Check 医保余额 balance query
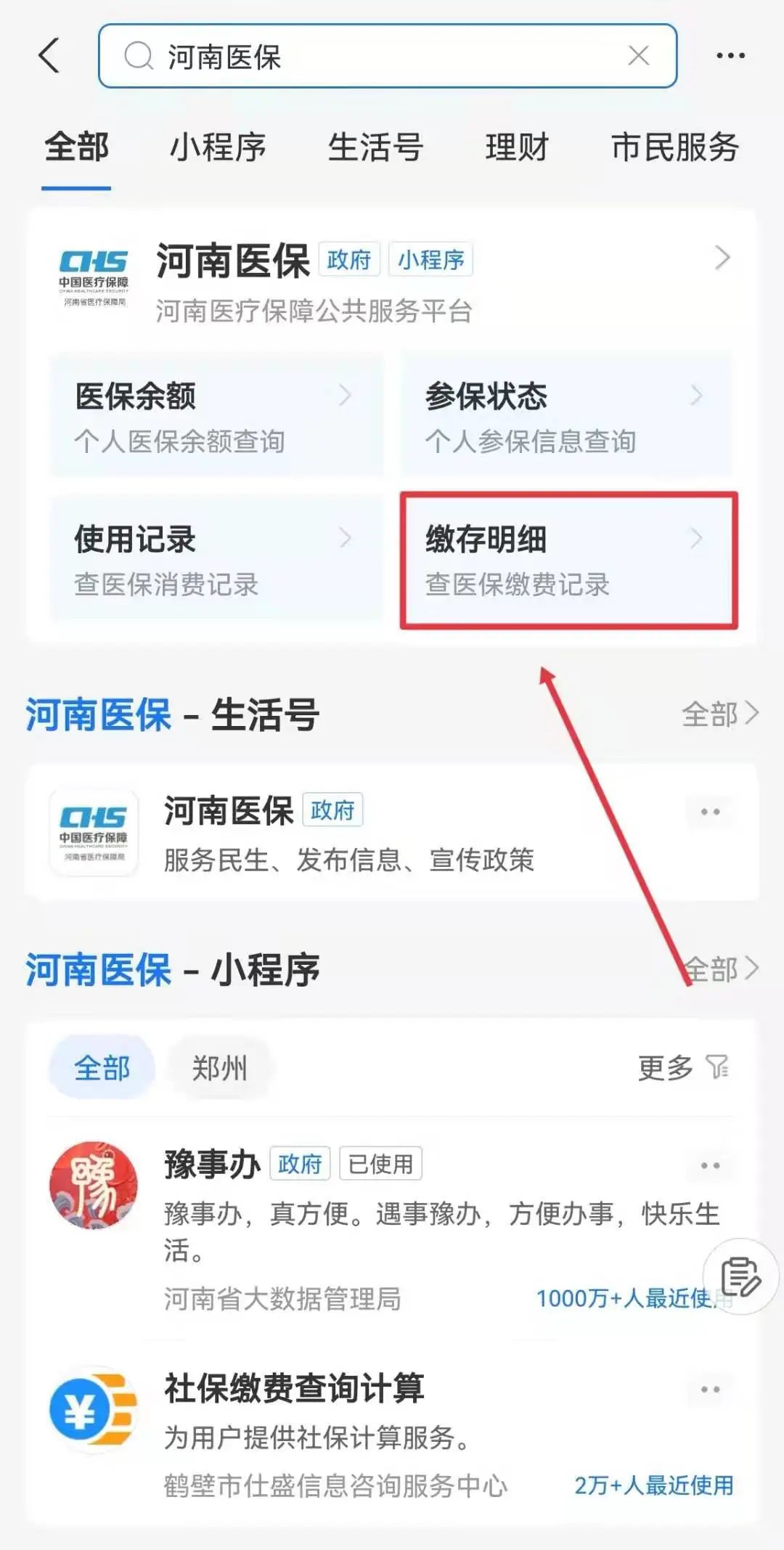The image size is (784, 1550). click(216, 416)
